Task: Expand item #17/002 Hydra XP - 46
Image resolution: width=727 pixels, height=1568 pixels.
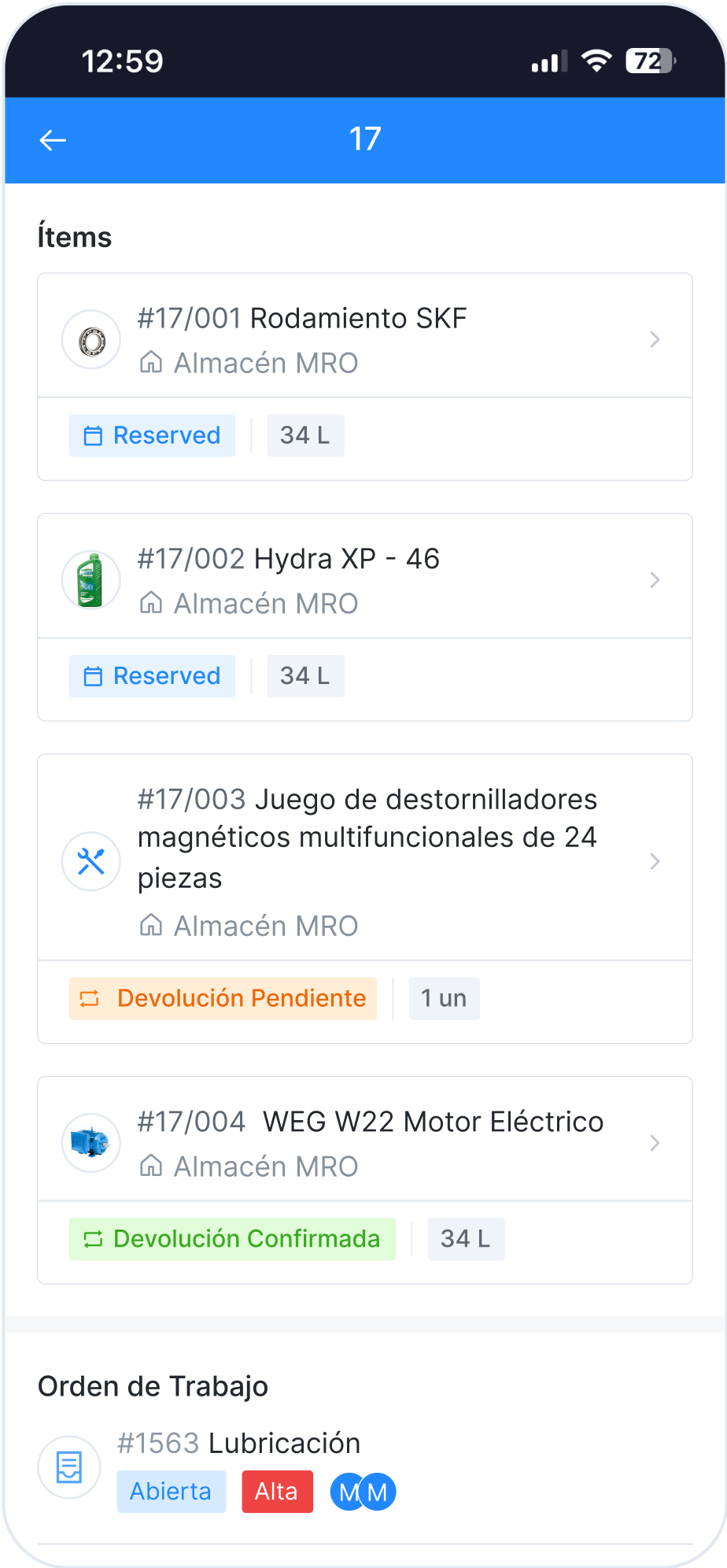Action: pos(654,579)
